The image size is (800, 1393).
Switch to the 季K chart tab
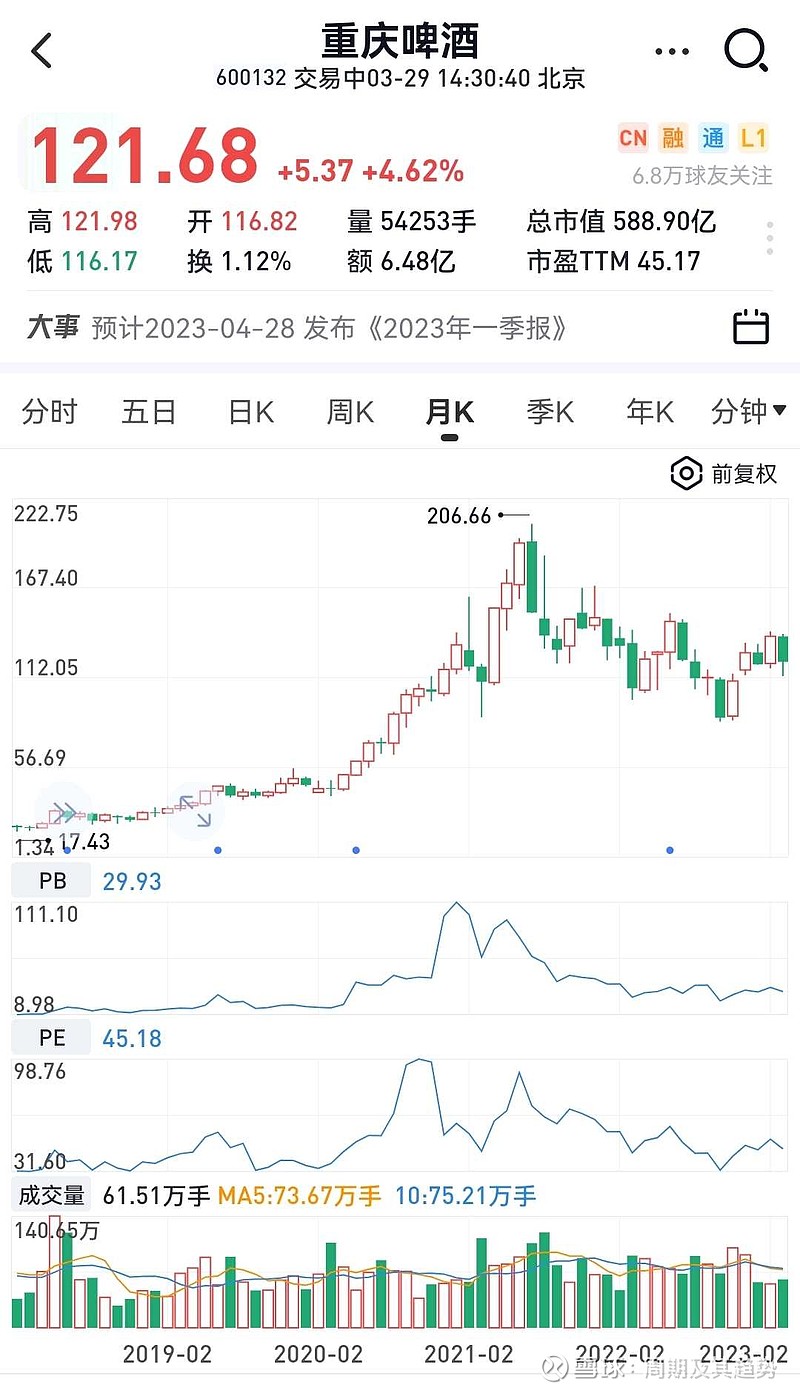[550, 411]
